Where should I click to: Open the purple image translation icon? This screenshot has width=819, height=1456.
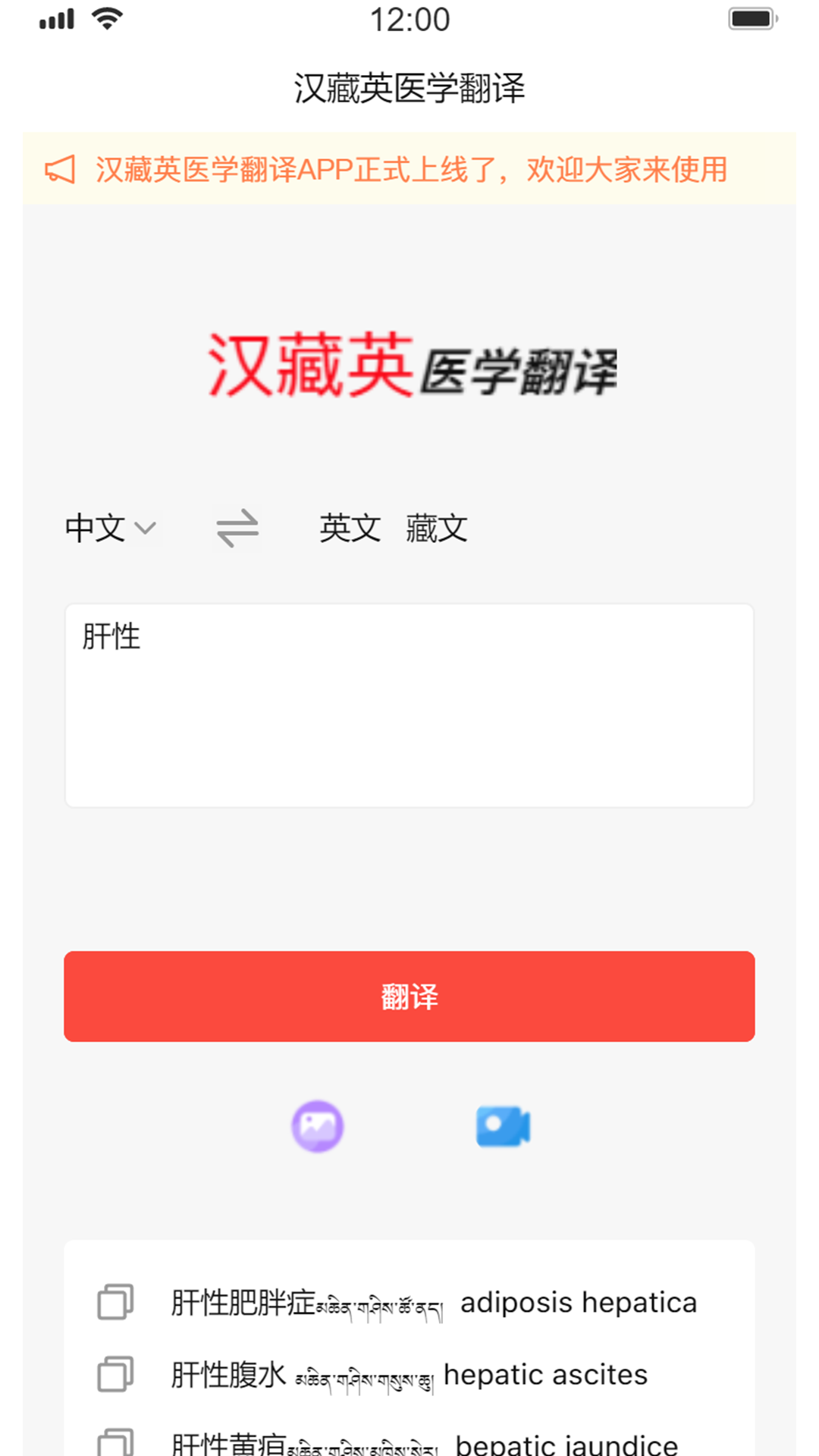click(x=318, y=1126)
